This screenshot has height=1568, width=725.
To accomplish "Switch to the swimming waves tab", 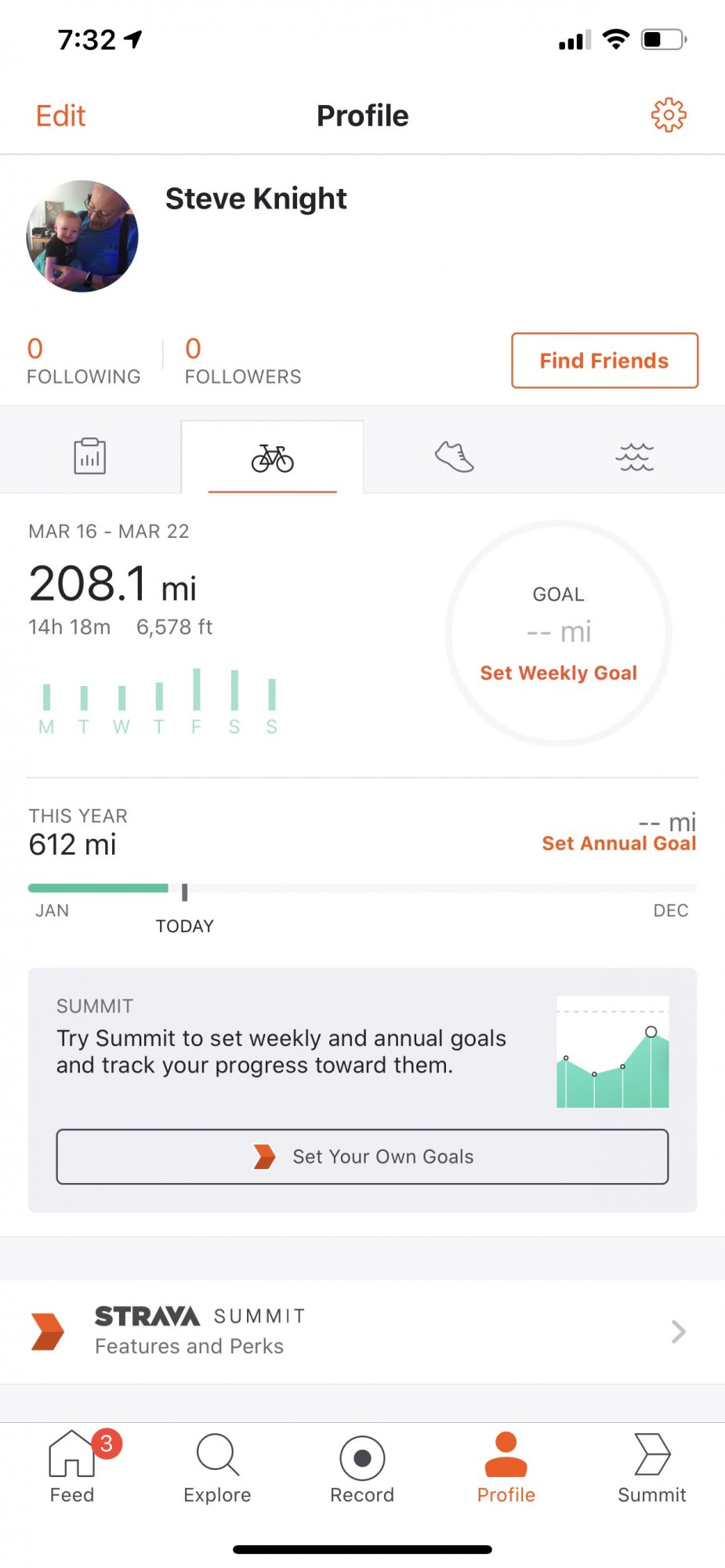I will click(635, 456).
